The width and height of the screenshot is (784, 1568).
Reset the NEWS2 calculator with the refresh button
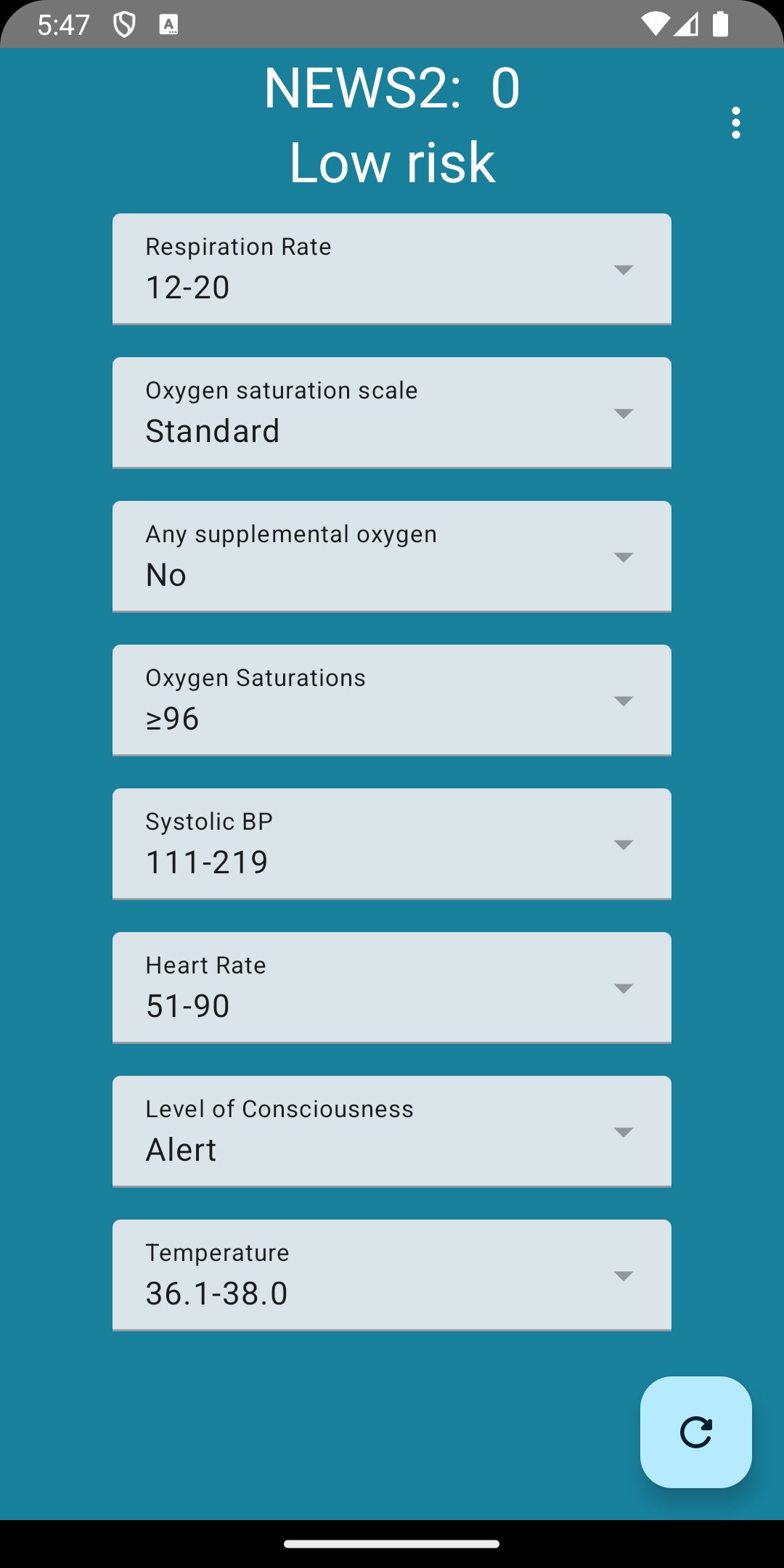point(695,1432)
